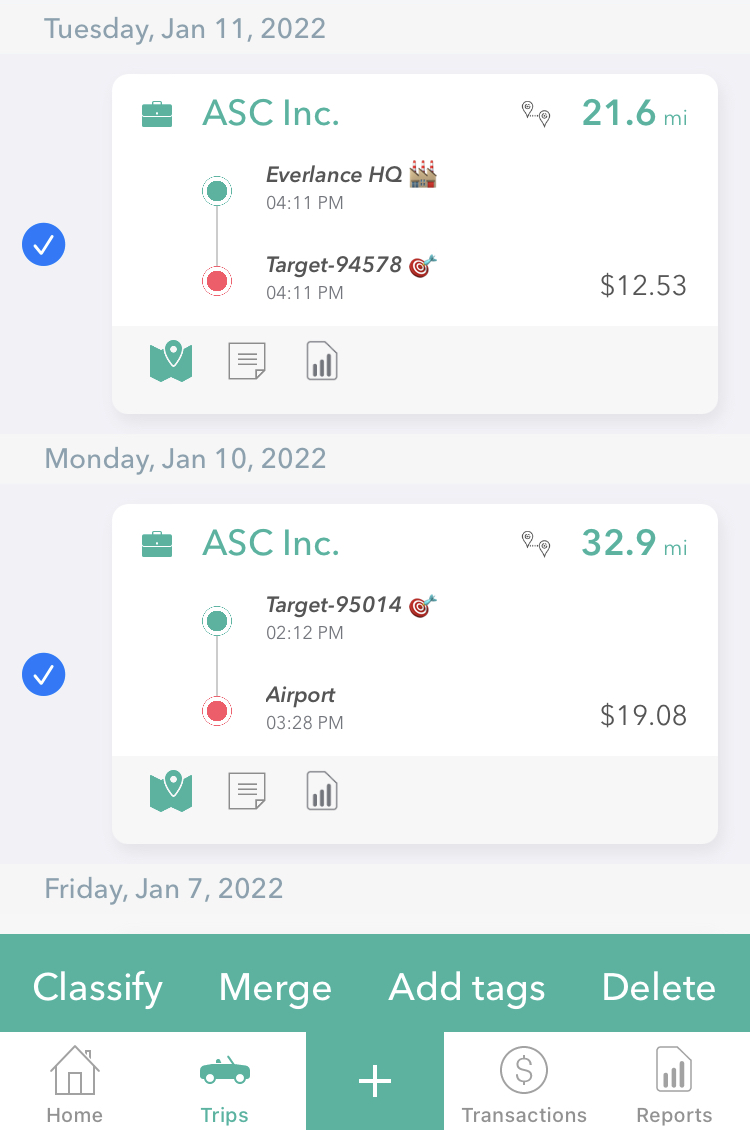Uncheck the Jan 11 Everlance HQ trip

pyautogui.click(x=44, y=244)
